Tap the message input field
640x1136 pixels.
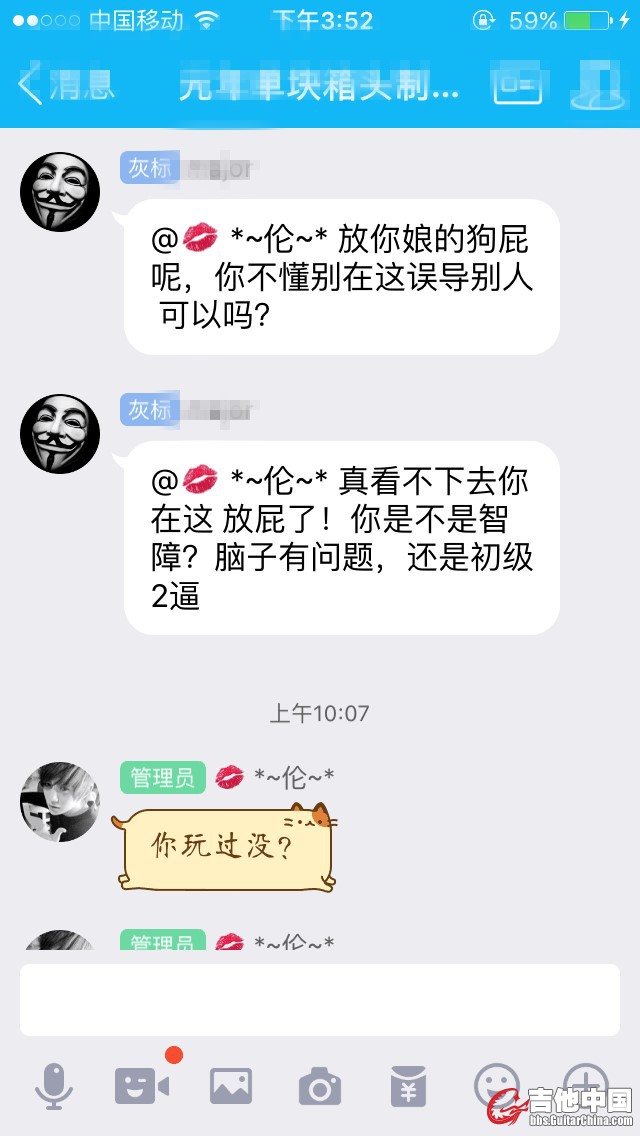click(x=320, y=1000)
